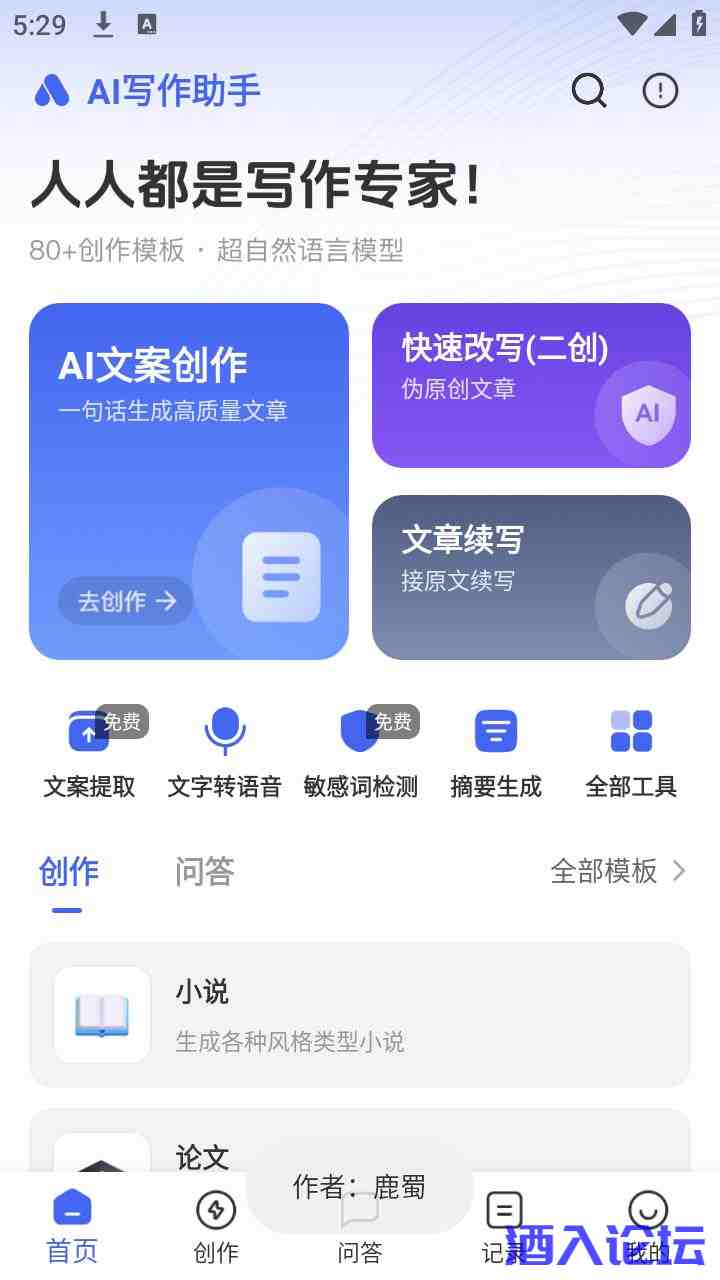The height and width of the screenshot is (1280, 720).
Task: Open 快速改写(二创) card
Action: click(x=531, y=385)
